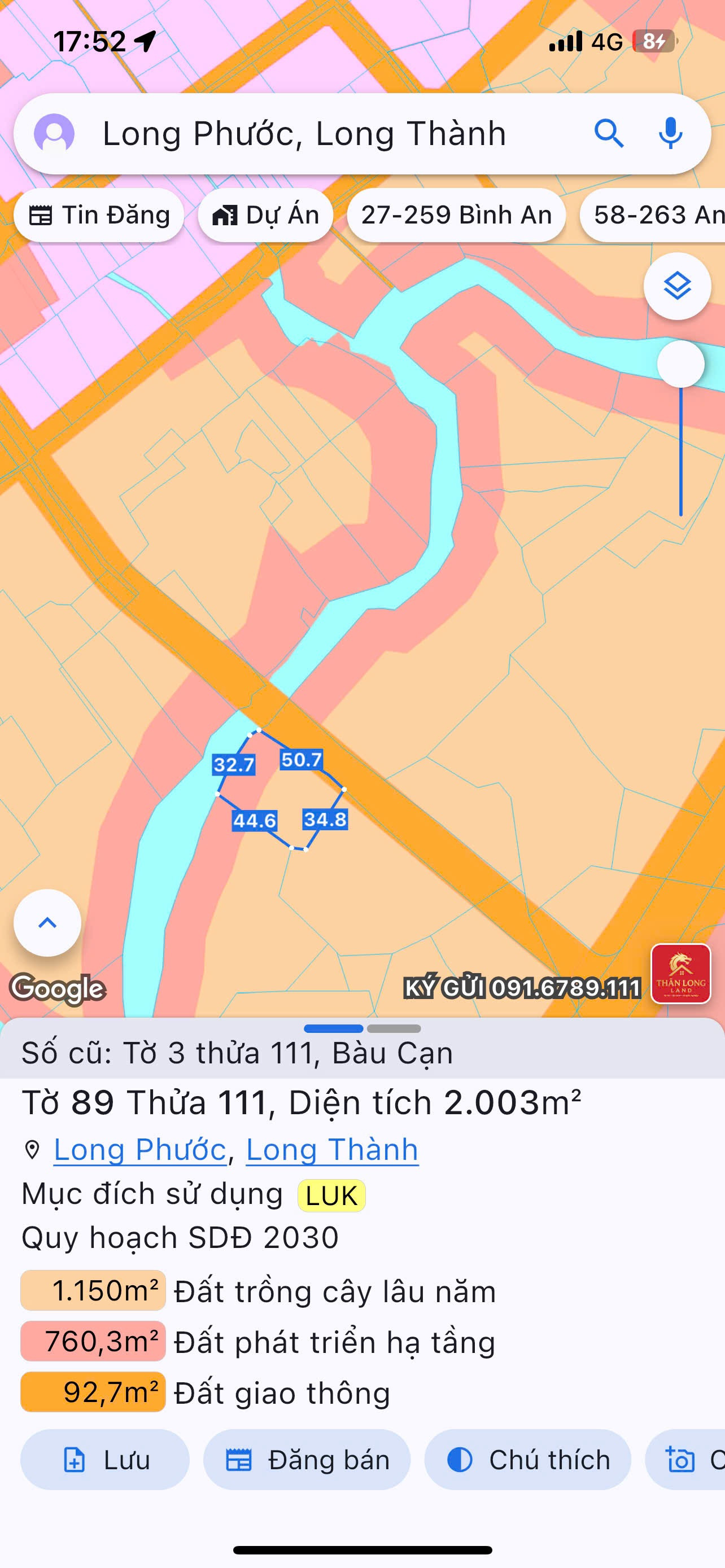This screenshot has width=725, height=1568.
Task: Tap the opacity slider handle
Action: pyautogui.click(x=680, y=364)
